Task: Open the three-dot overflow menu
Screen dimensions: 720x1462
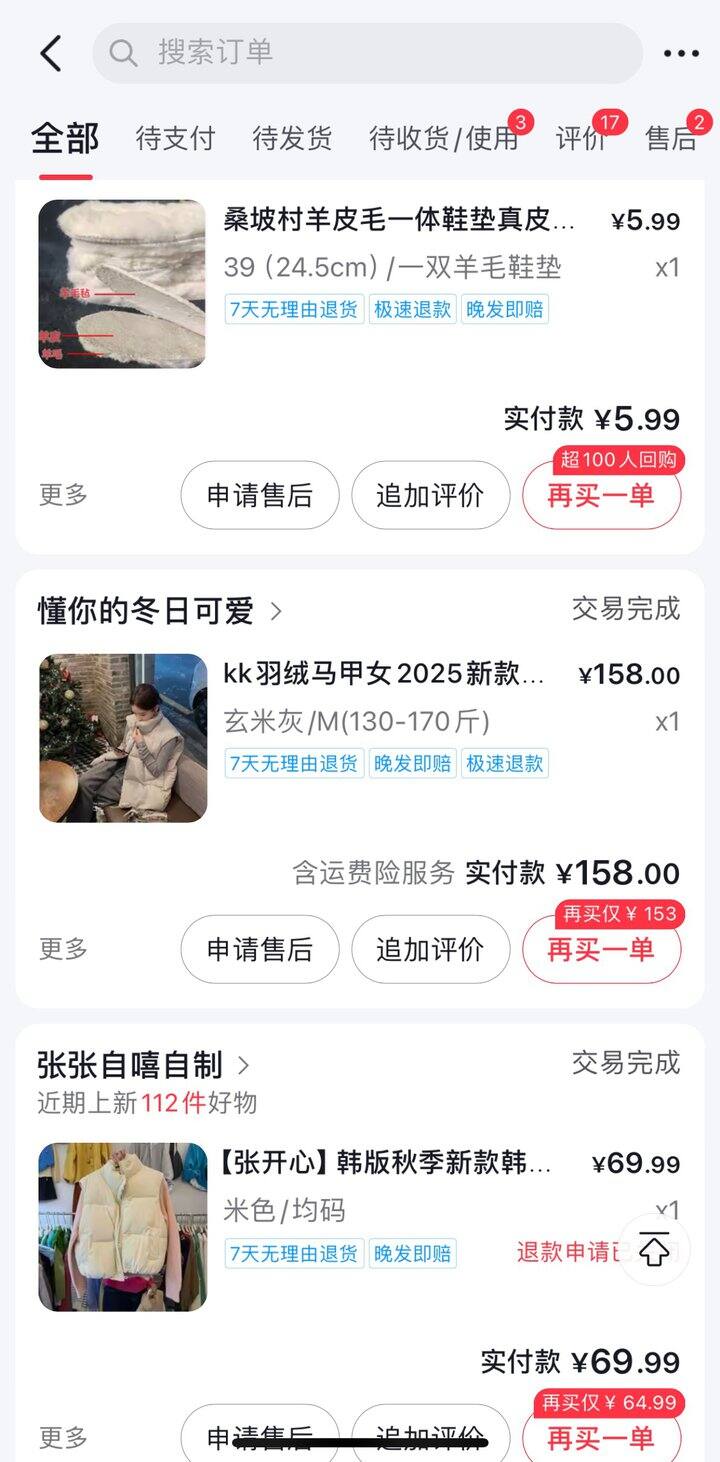Action: [x=681, y=53]
